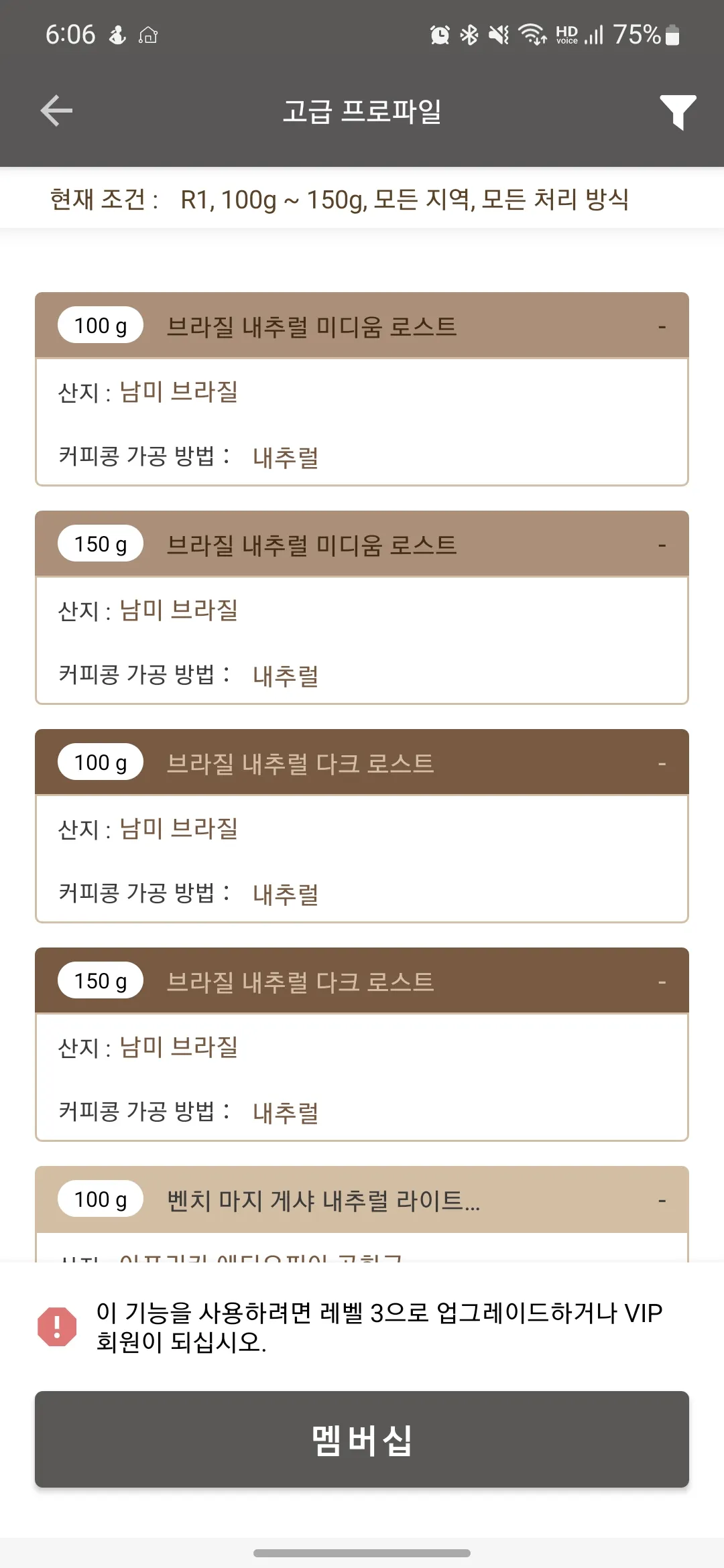Open the filter funnel icon

point(677,111)
